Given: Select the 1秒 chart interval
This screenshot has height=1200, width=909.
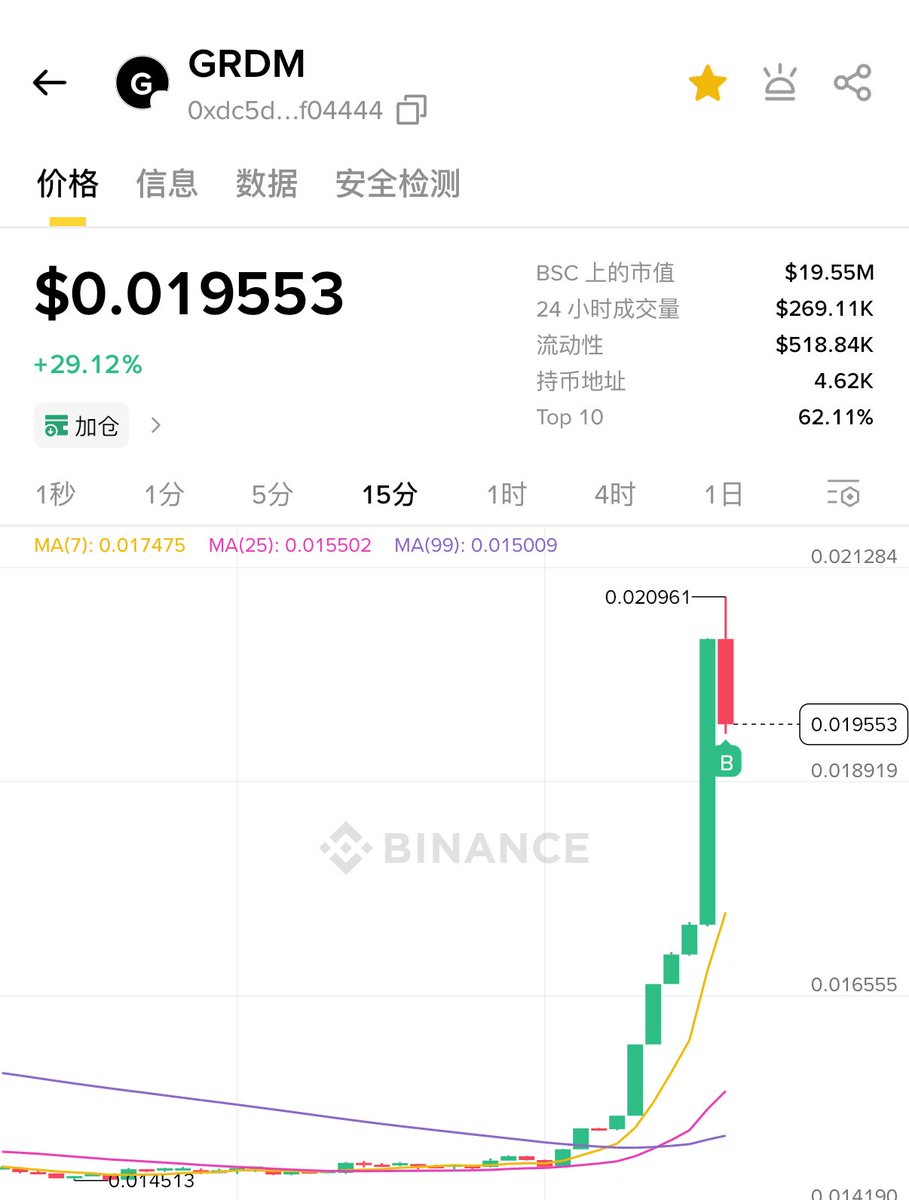Looking at the screenshot, I should coord(55,494).
